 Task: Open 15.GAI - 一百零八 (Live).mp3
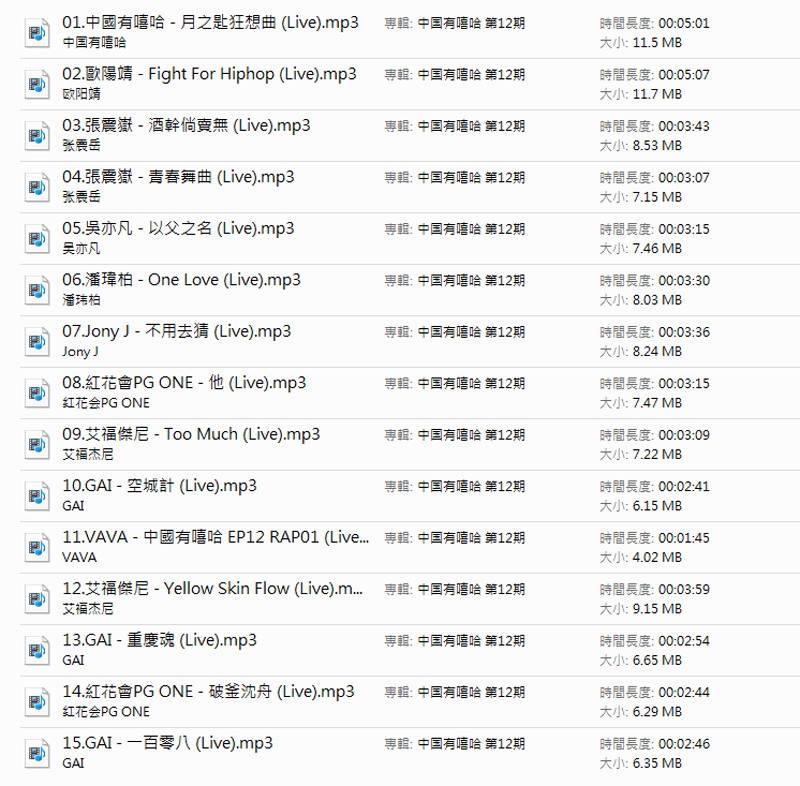tap(167, 743)
